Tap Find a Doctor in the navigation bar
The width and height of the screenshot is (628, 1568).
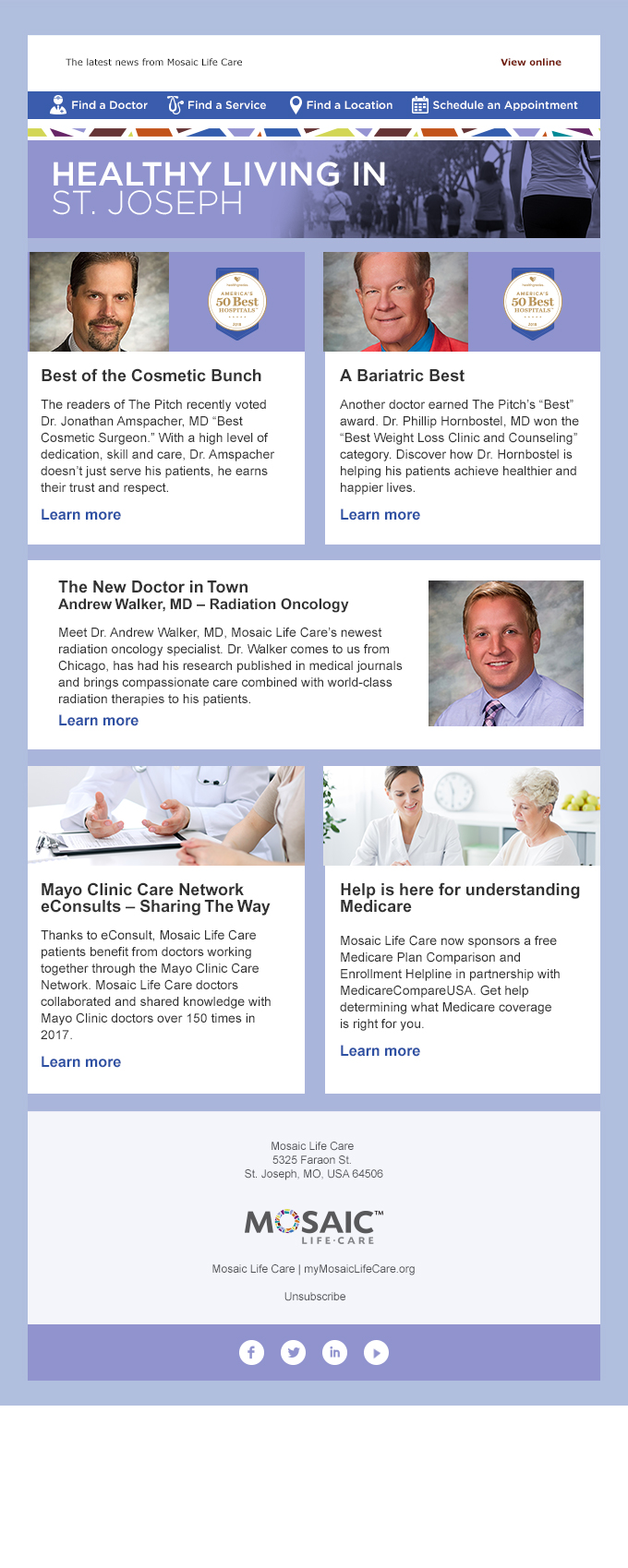click(x=99, y=105)
